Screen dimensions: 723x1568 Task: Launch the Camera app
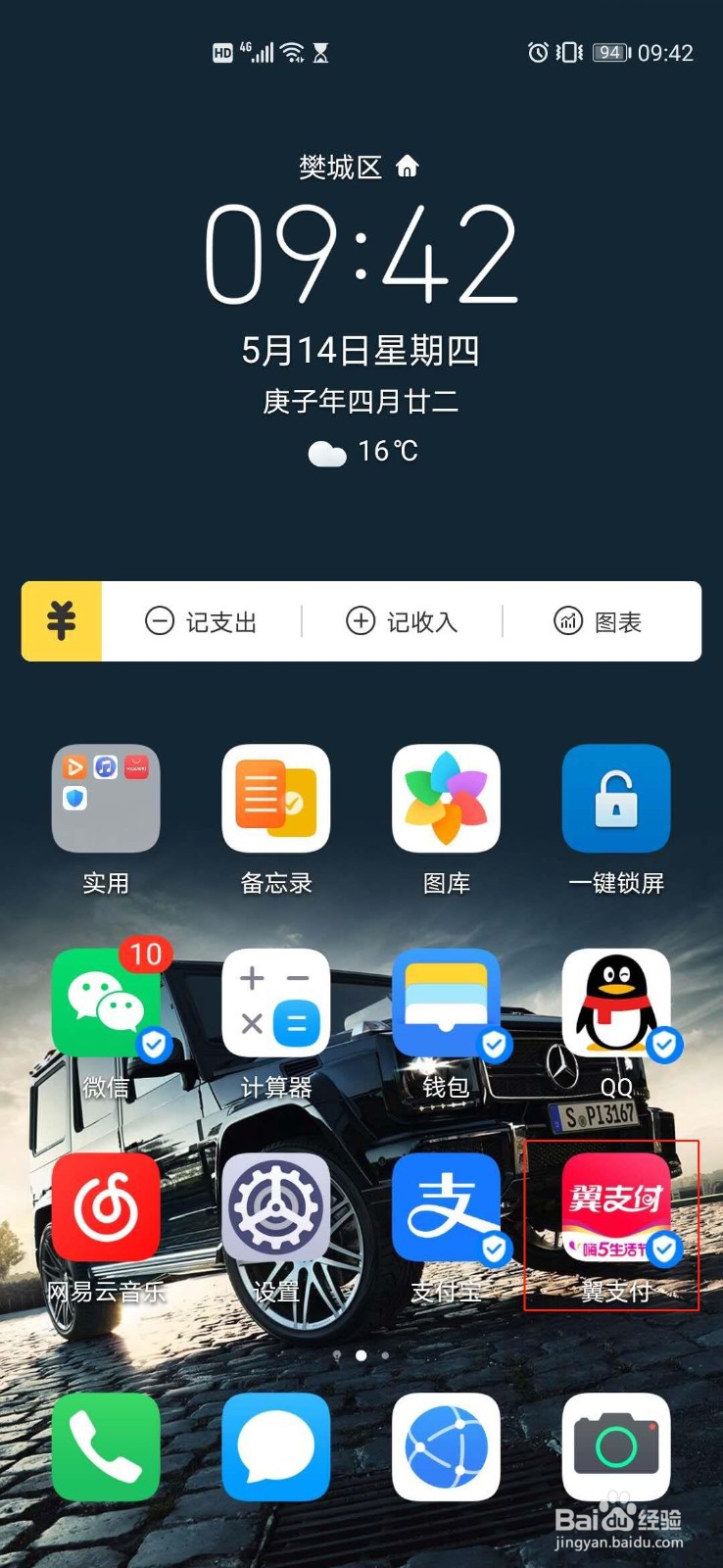615,1448
